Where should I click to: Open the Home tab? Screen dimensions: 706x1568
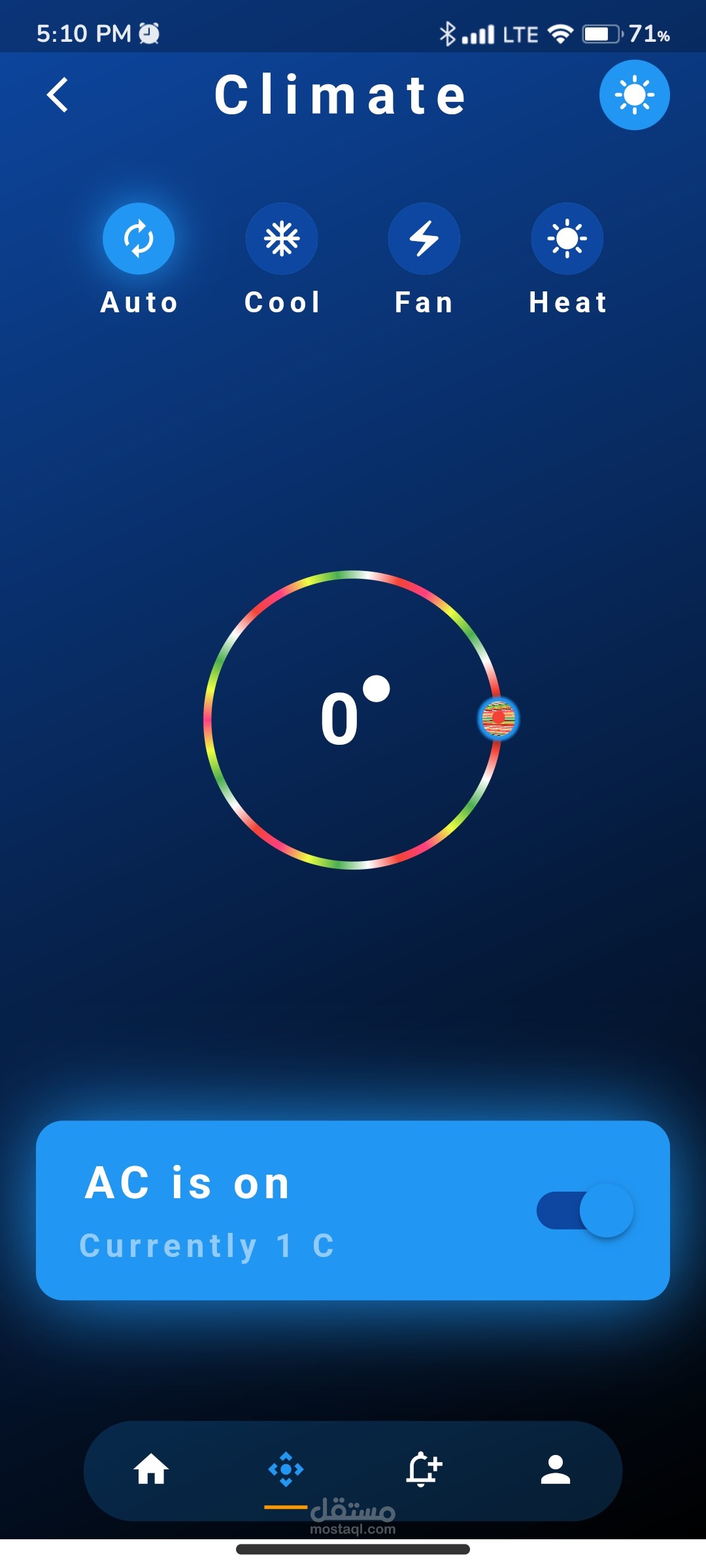coord(151,1469)
